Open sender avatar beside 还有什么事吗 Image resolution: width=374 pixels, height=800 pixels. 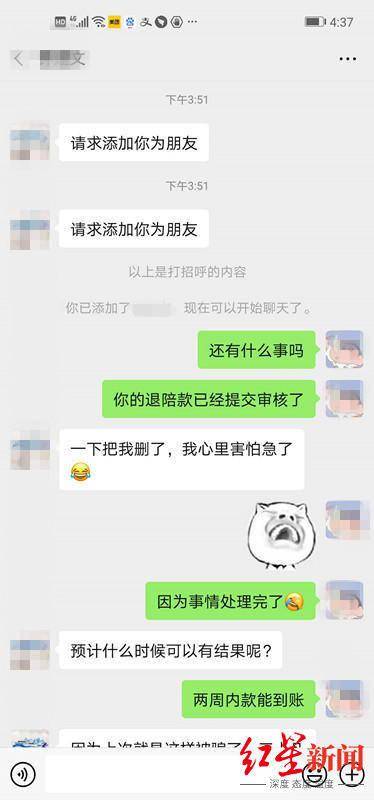point(345,349)
